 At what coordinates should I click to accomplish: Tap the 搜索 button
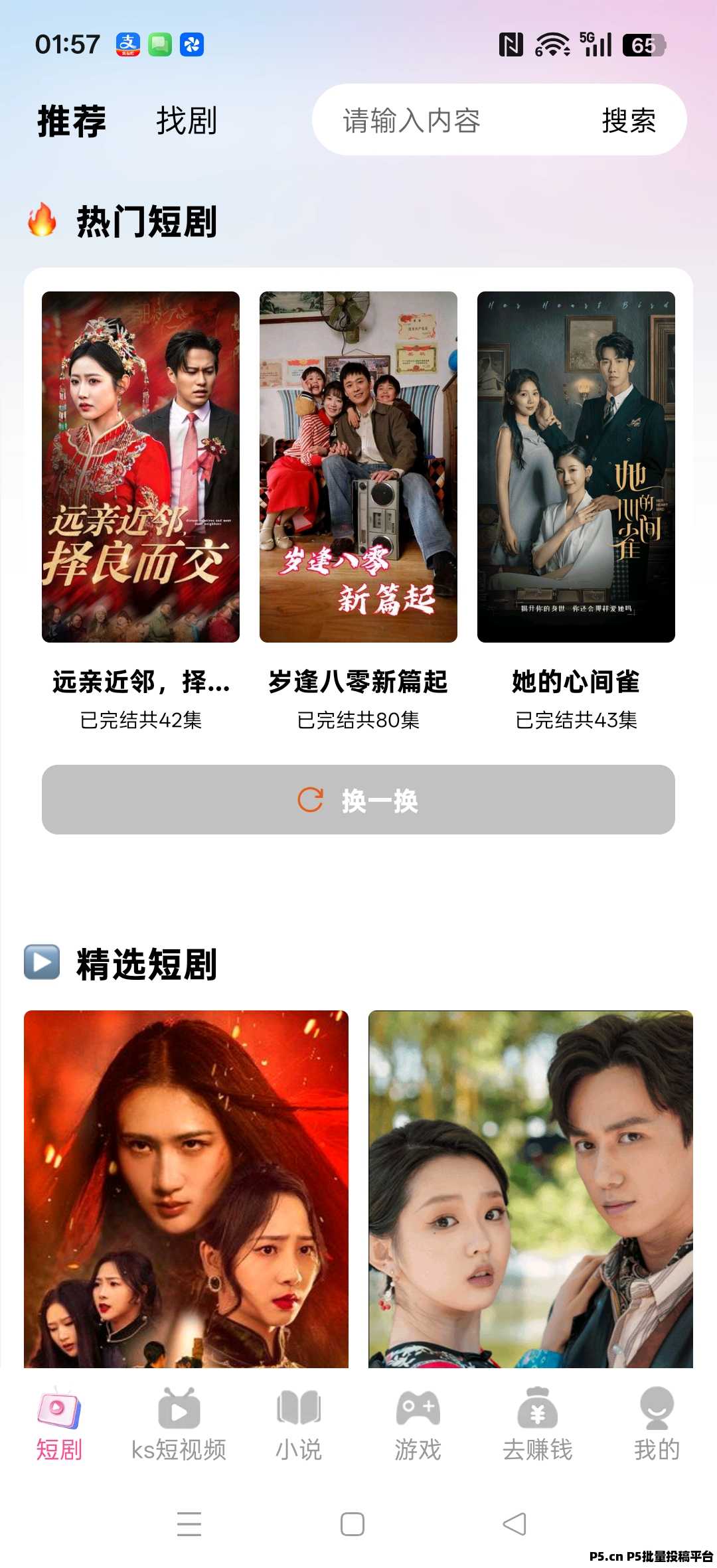(x=628, y=121)
